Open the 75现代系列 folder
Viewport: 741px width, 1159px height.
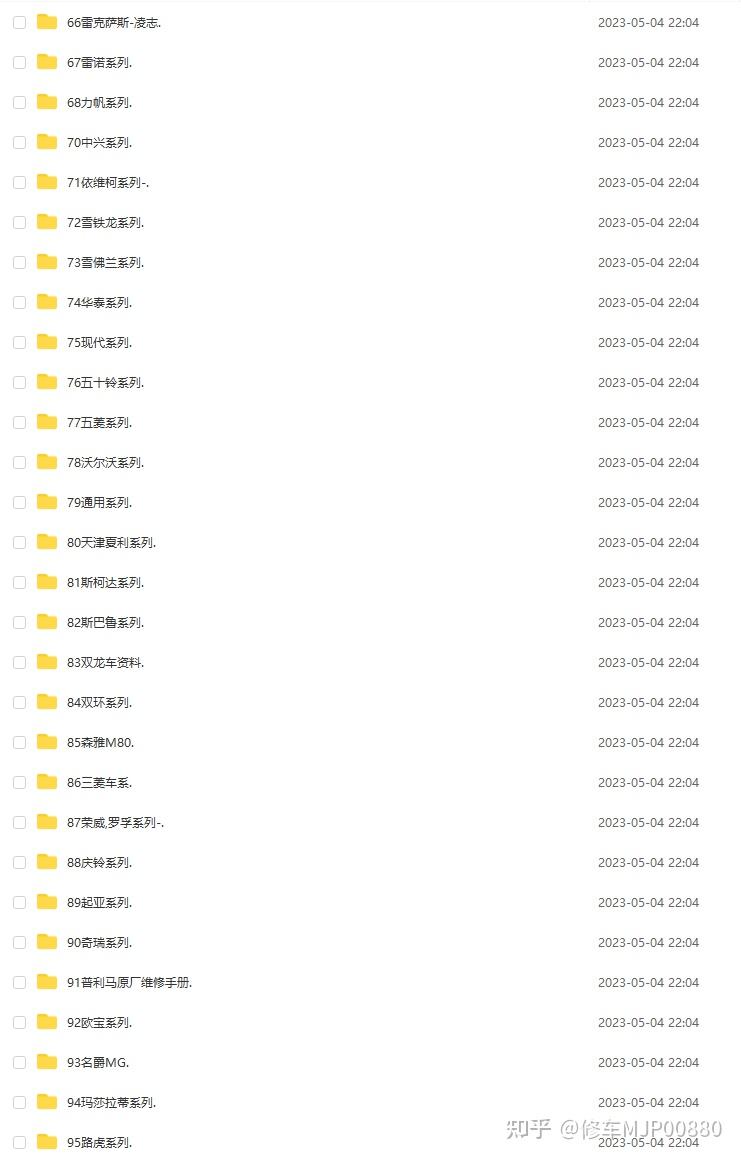coord(99,342)
